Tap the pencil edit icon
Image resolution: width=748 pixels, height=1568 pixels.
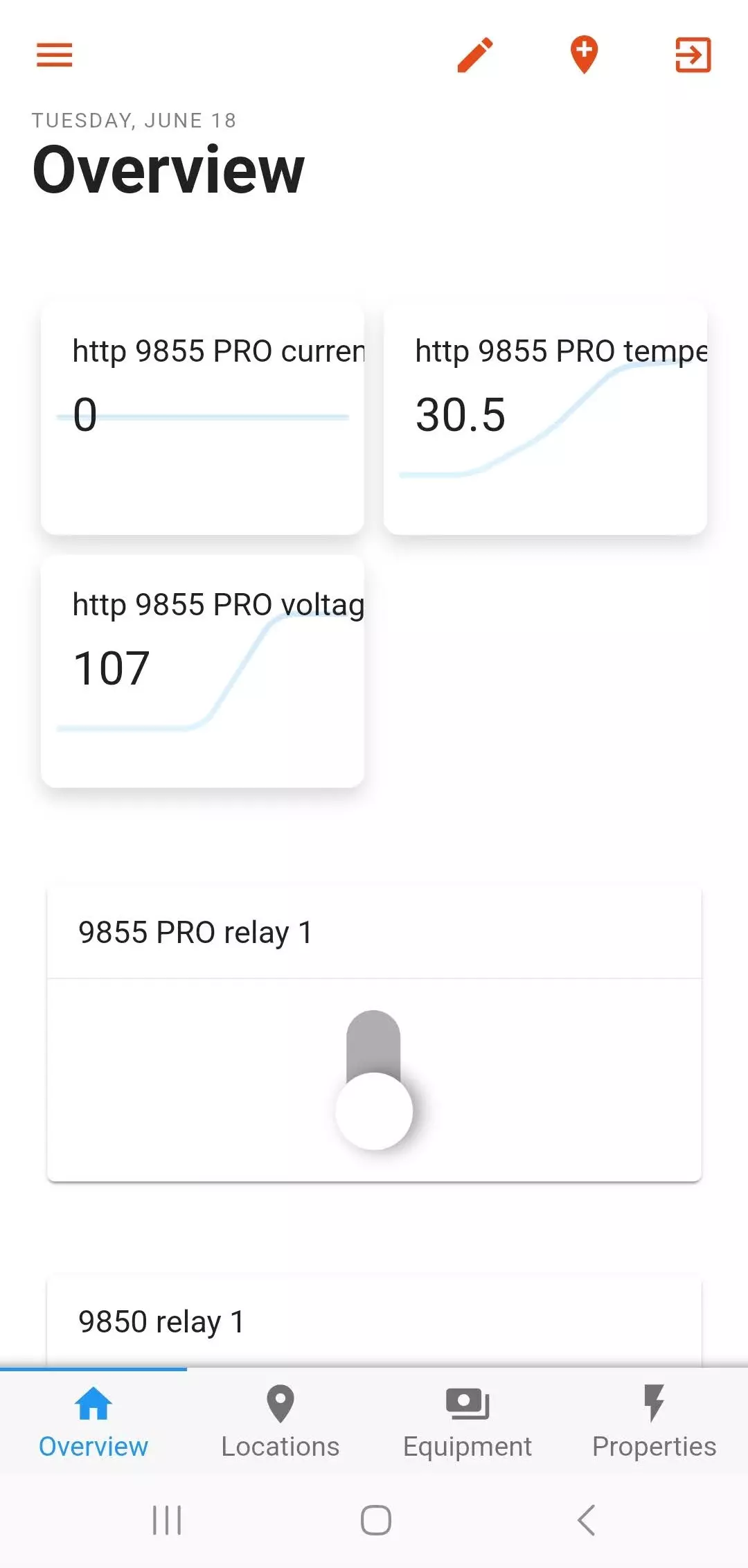(475, 55)
